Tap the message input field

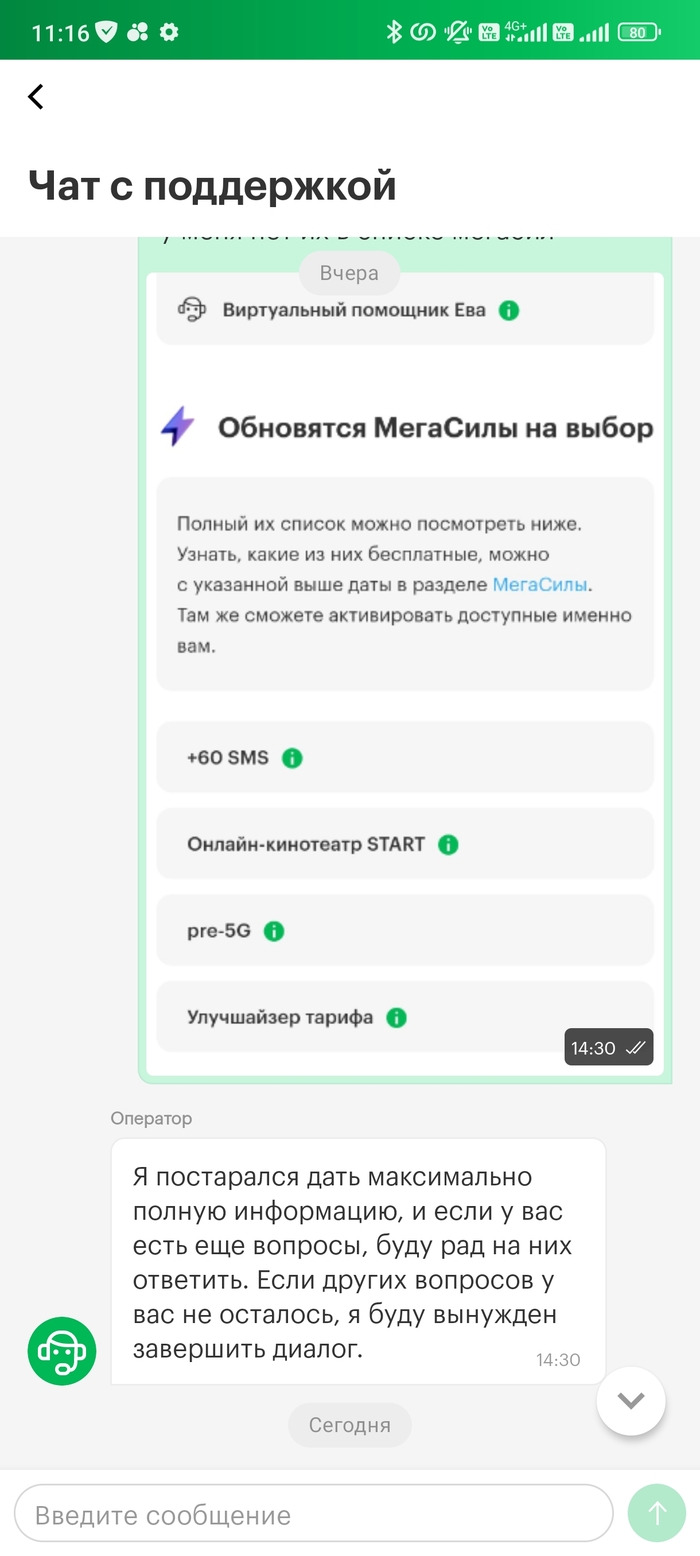[x=313, y=1514]
